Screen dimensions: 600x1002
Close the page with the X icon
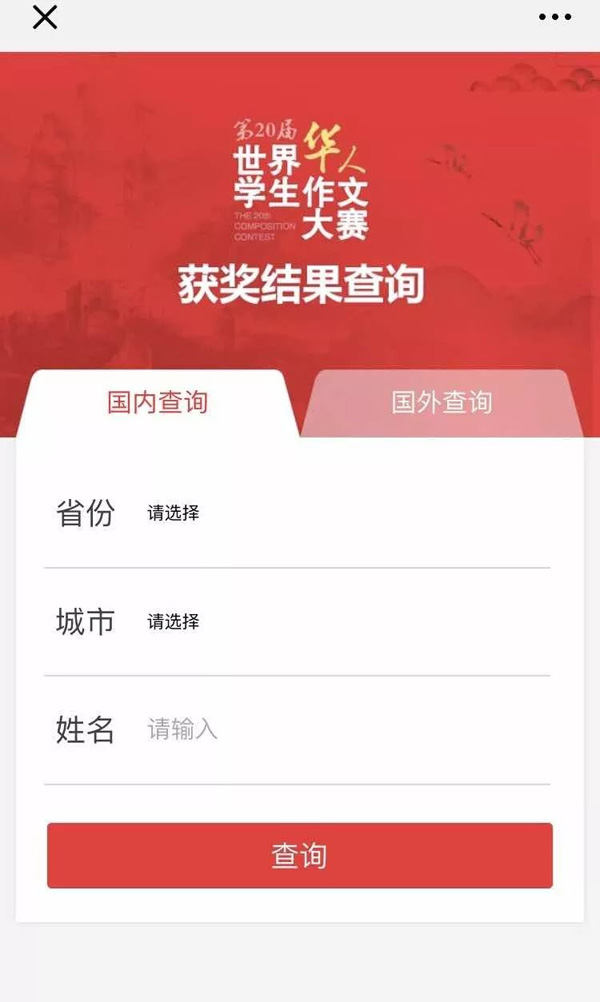45,17
